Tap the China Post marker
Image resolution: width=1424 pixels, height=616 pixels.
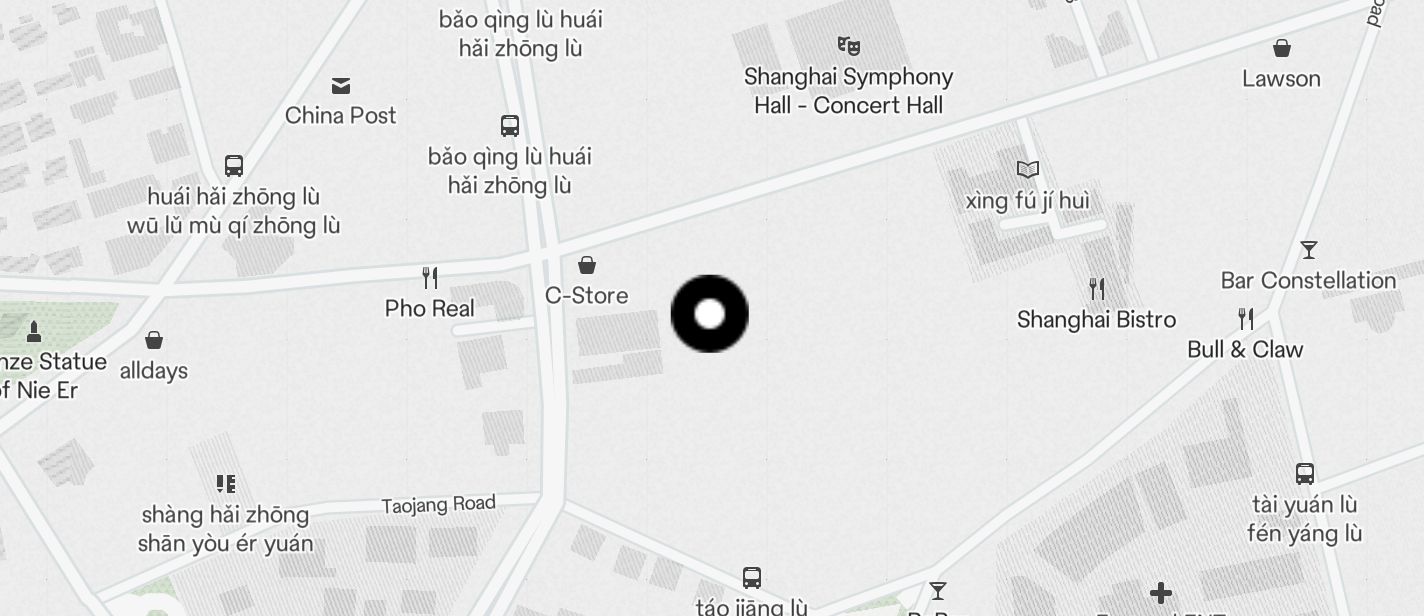click(x=341, y=87)
